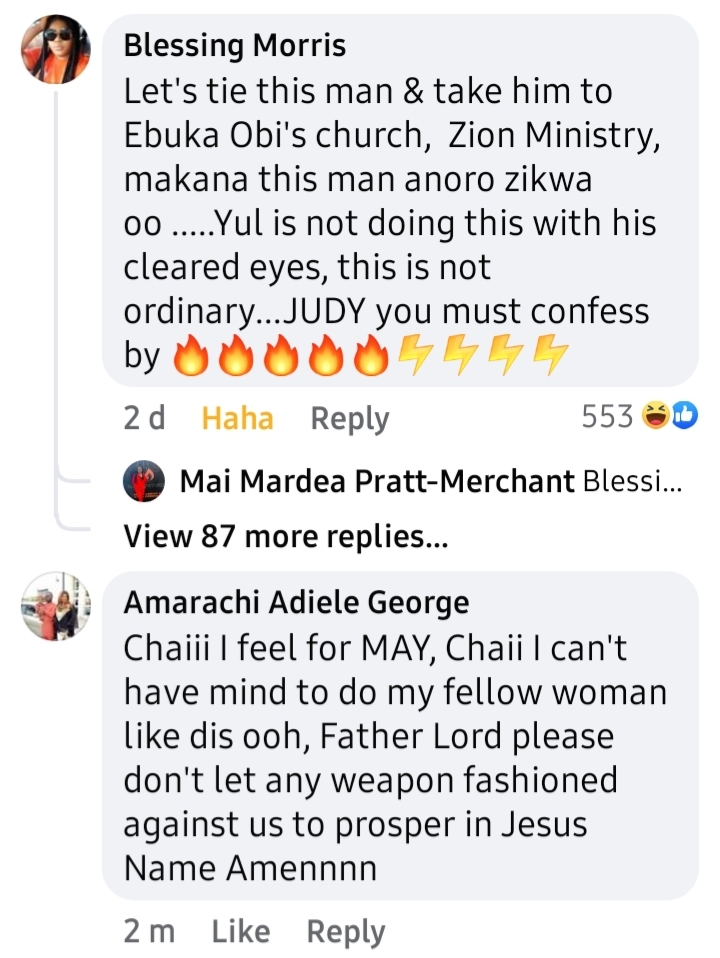Reply to Blessing Morris's comment
This screenshot has width=720, height=958.
tap(349, 418)
